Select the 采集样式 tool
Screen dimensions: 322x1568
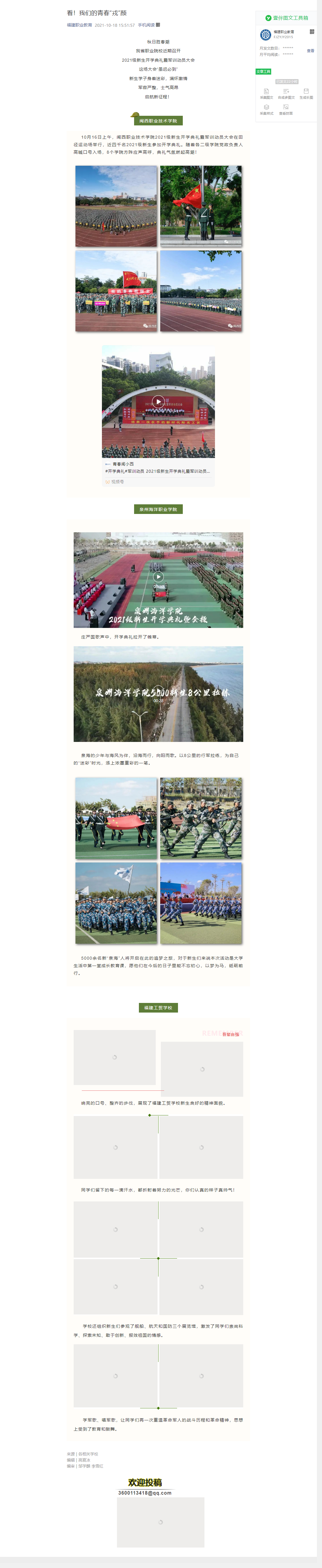pos(266,109)
